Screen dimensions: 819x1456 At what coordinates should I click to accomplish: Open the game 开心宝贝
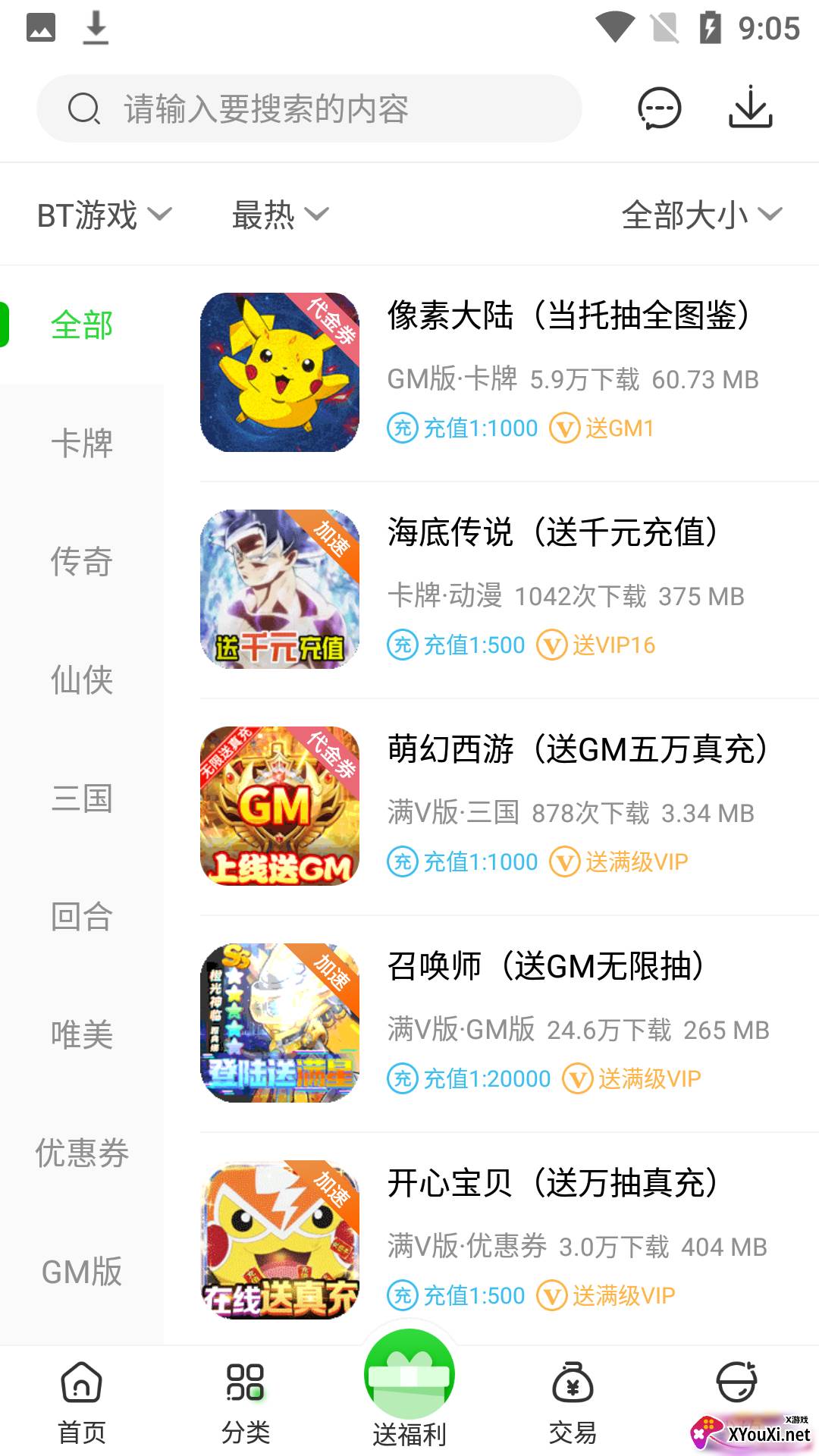[x=552, y=1183]
